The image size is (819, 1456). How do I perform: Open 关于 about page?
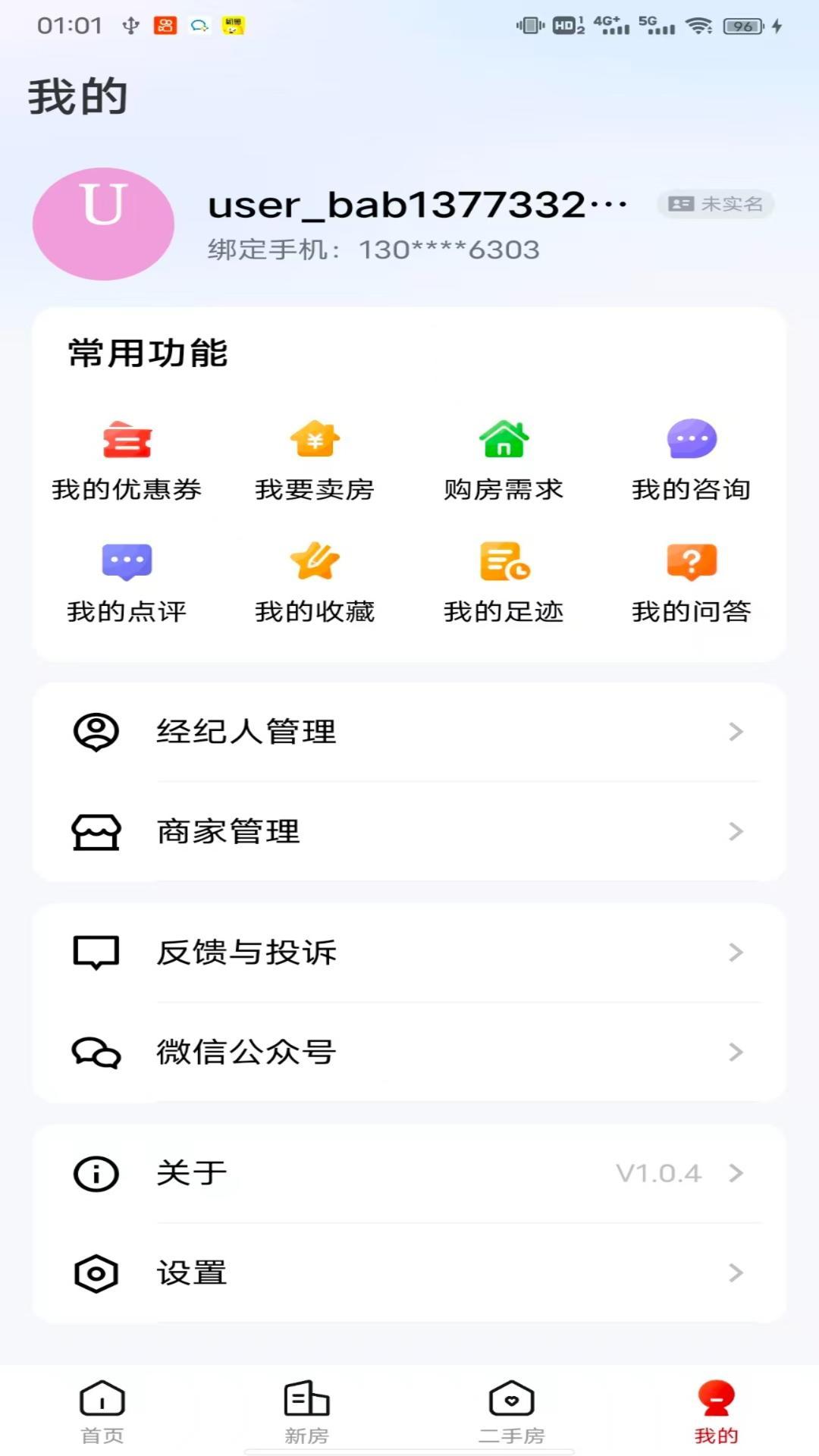click(409, 1173)
